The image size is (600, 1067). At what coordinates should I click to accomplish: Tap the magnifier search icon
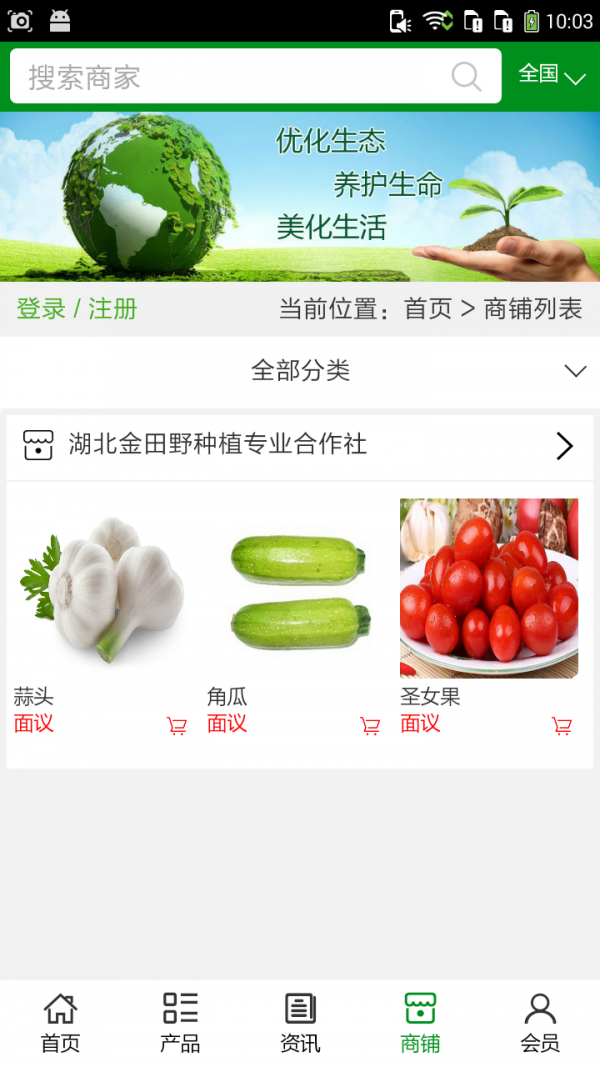pyautogui.click(x=466, y=77)
